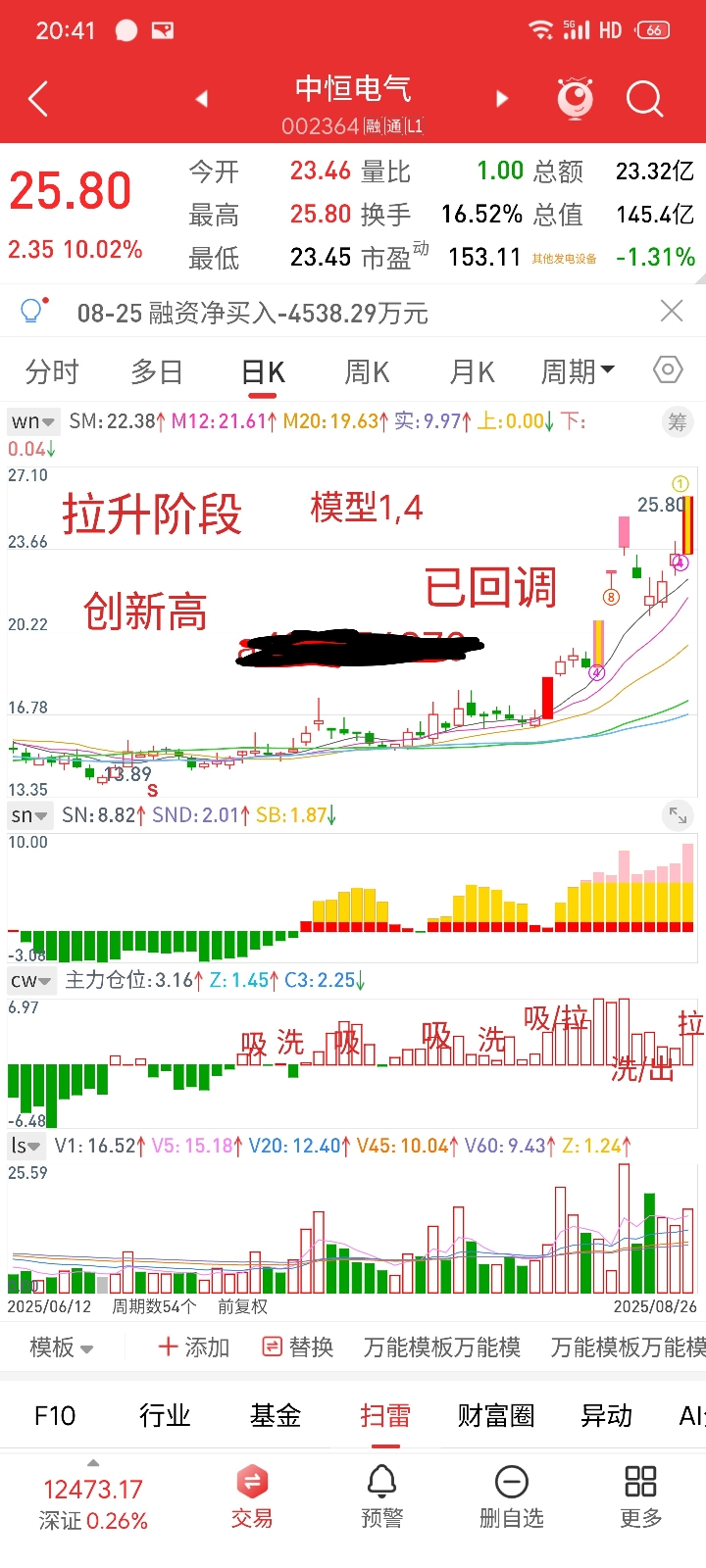
Task: Open the search magnifier icon
Action: click(644, 99)
